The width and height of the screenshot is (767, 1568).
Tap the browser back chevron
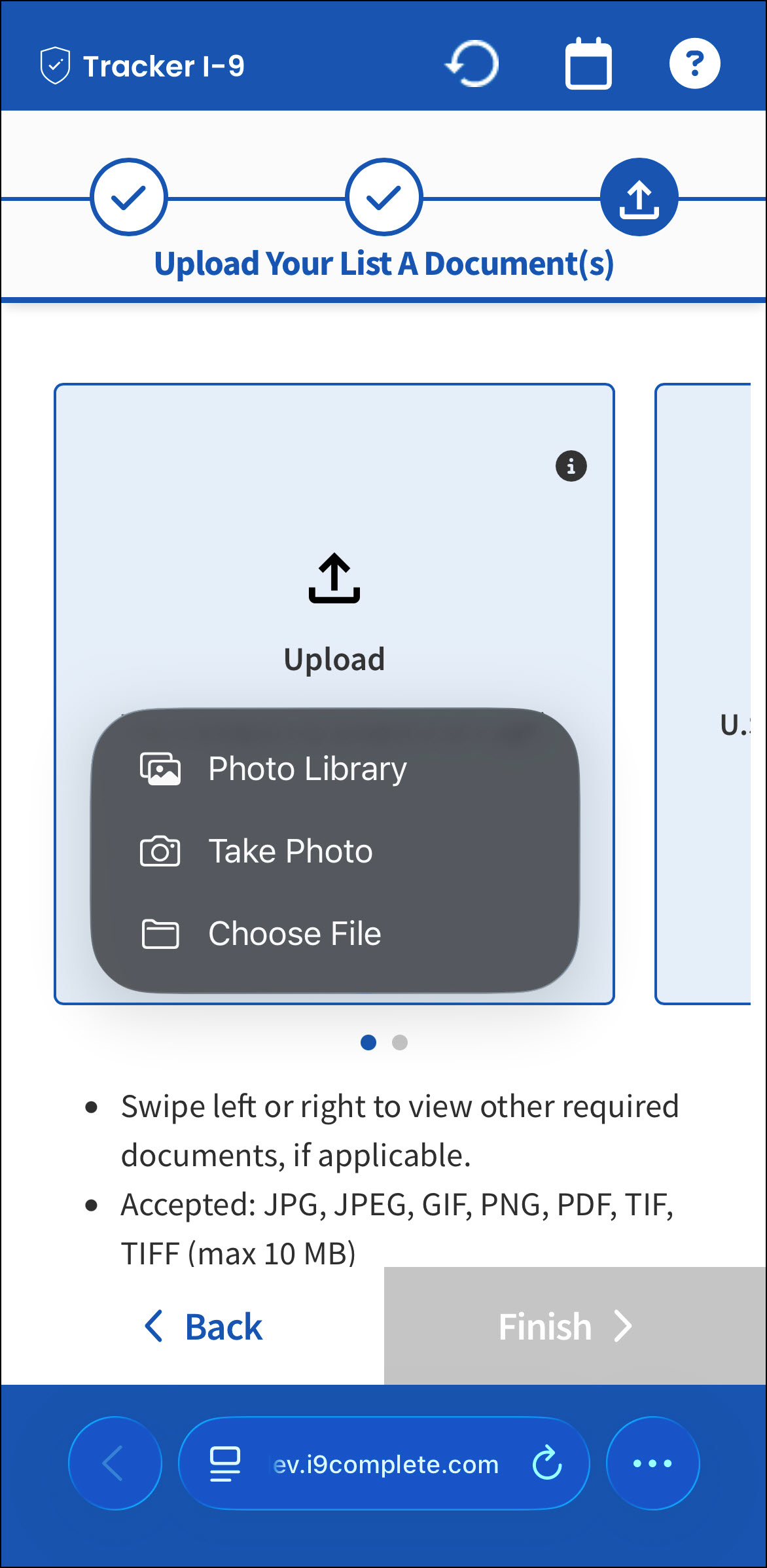[115, 1464]
